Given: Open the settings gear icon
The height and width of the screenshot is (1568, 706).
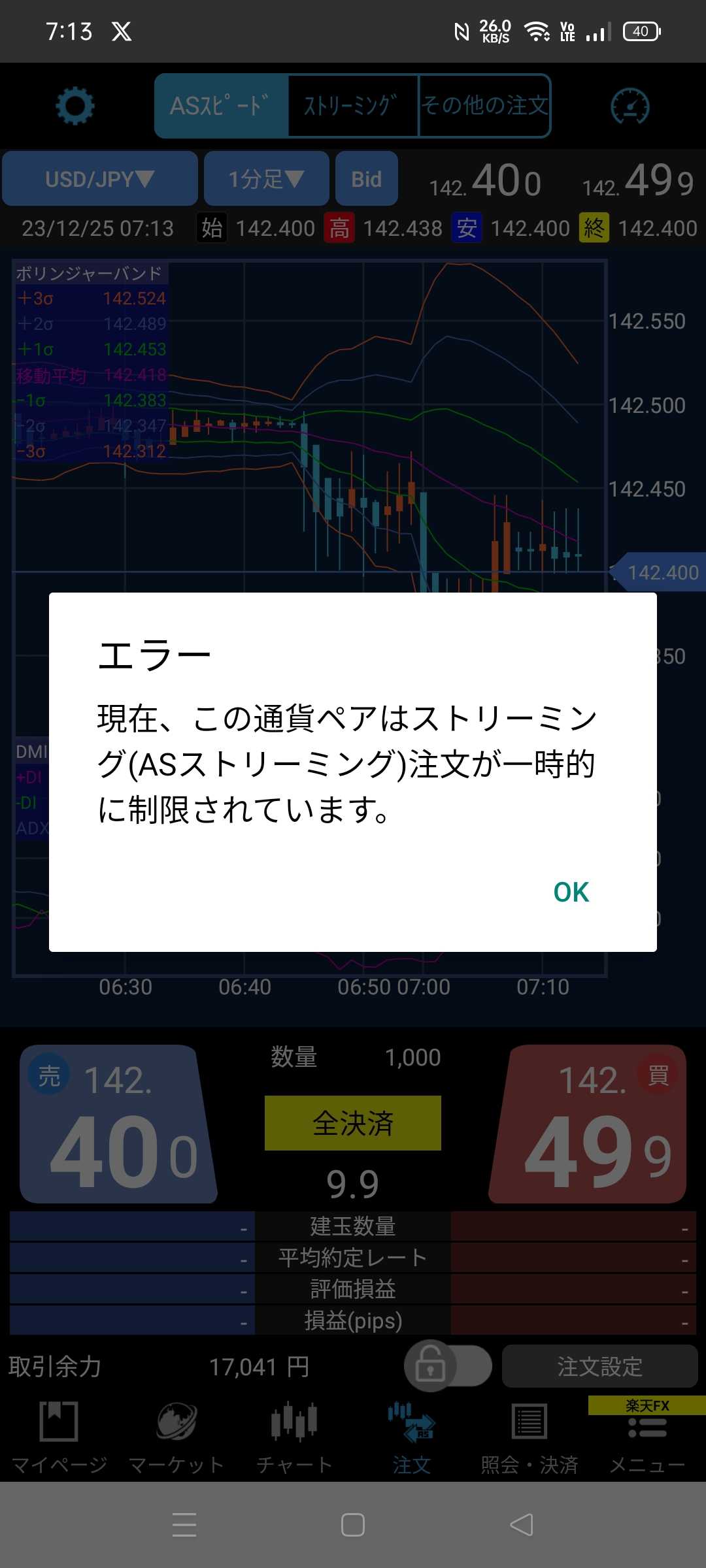Looking at the screenshot, I should pos(75,106).
